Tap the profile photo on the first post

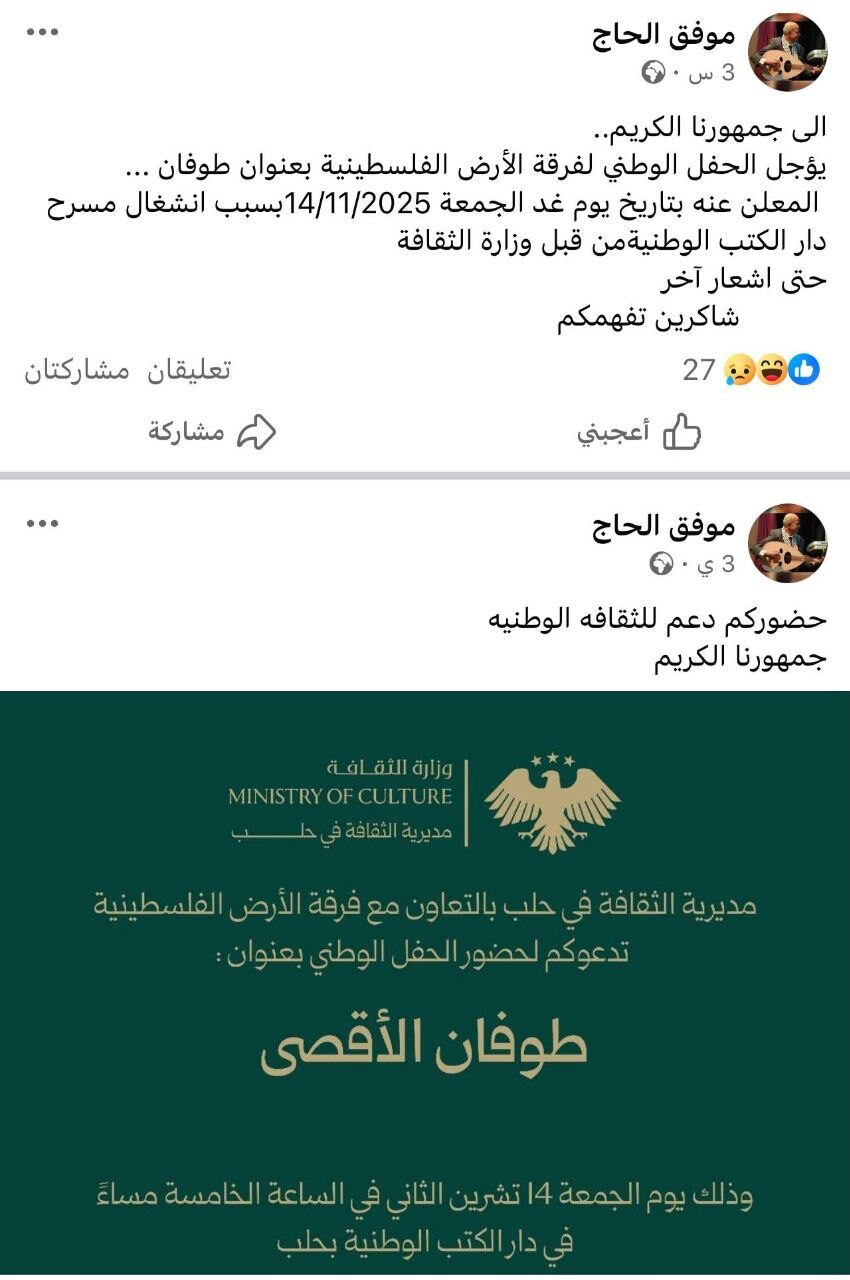coord(787,51)
